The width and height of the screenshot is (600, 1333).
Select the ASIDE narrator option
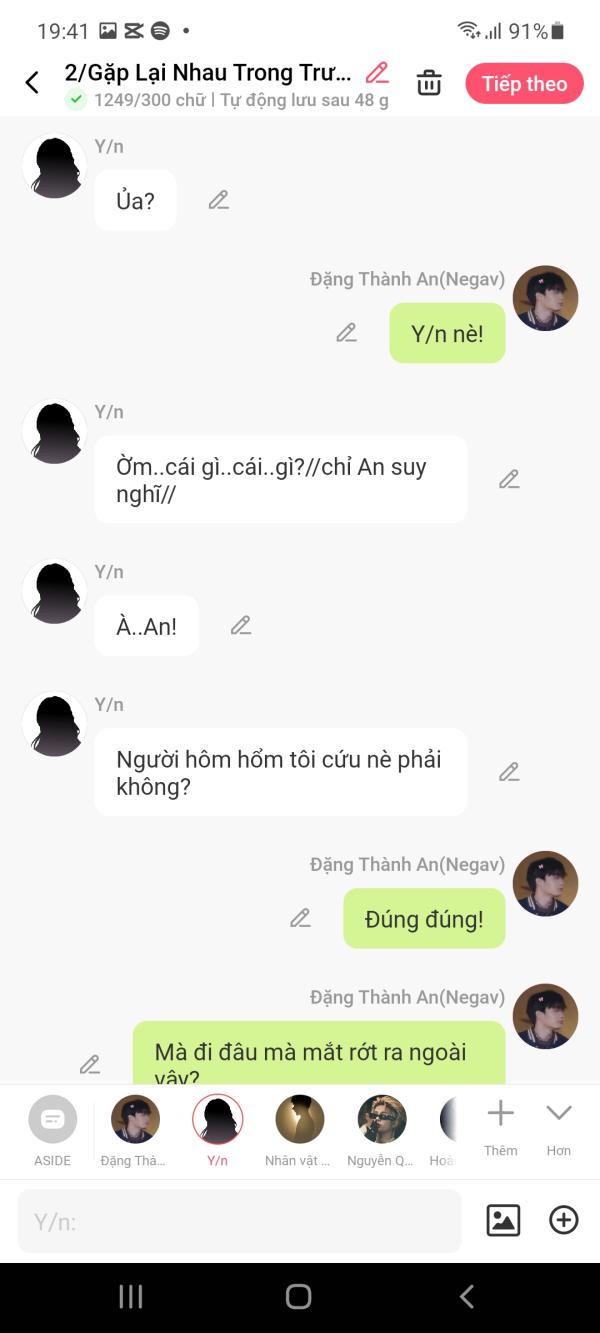tap(53, 1131)
